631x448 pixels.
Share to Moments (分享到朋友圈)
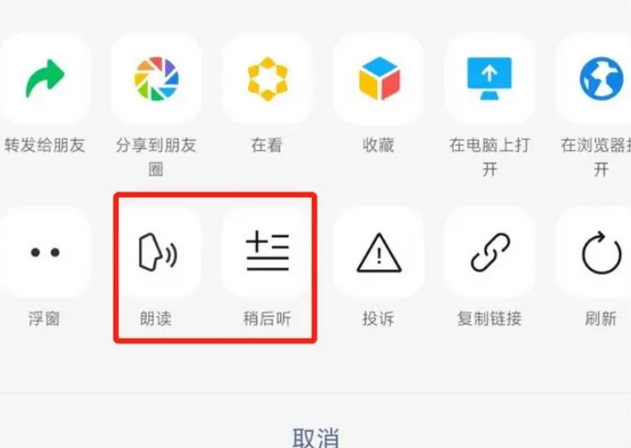(155, 77)
